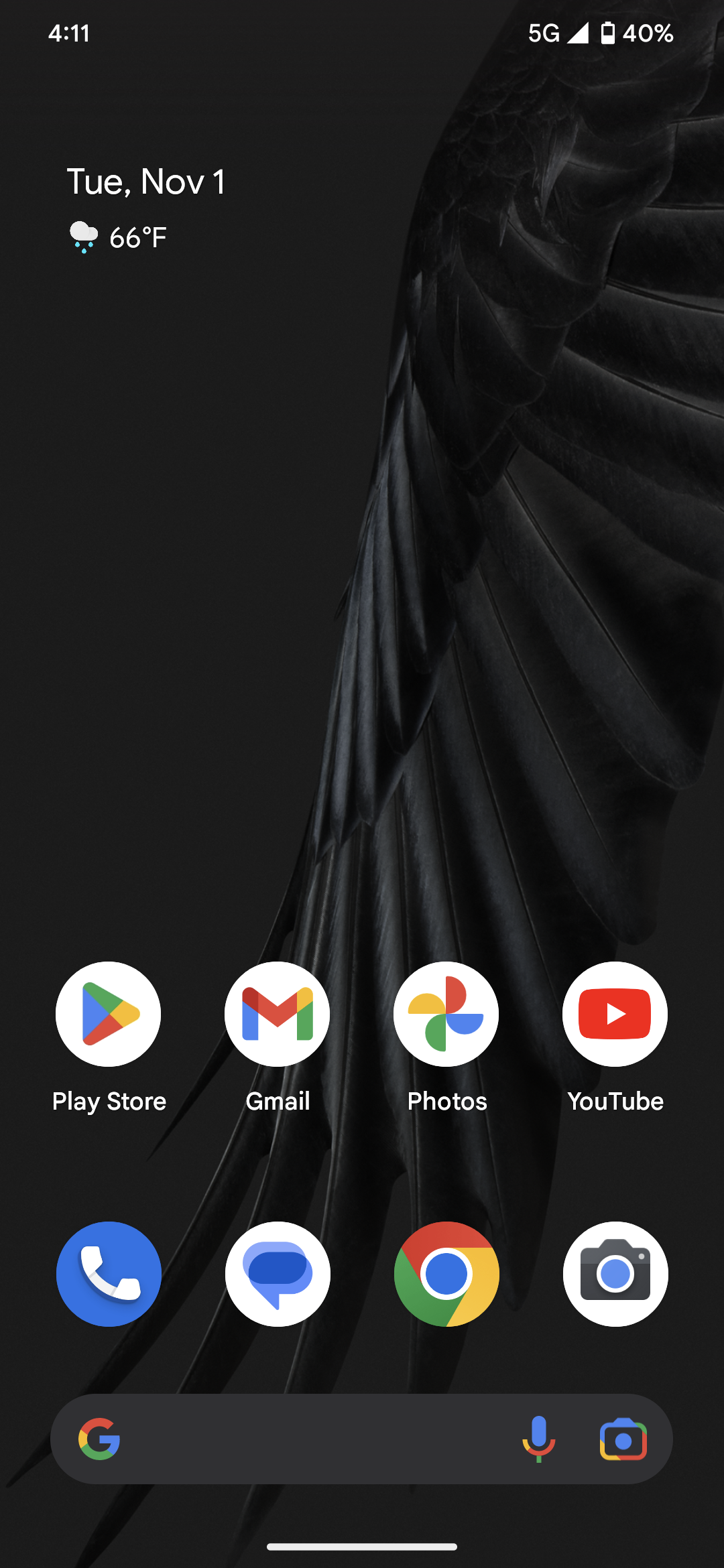724x1568 pixels.
Task: Open the Play Store app
Action: (109, 1014)
